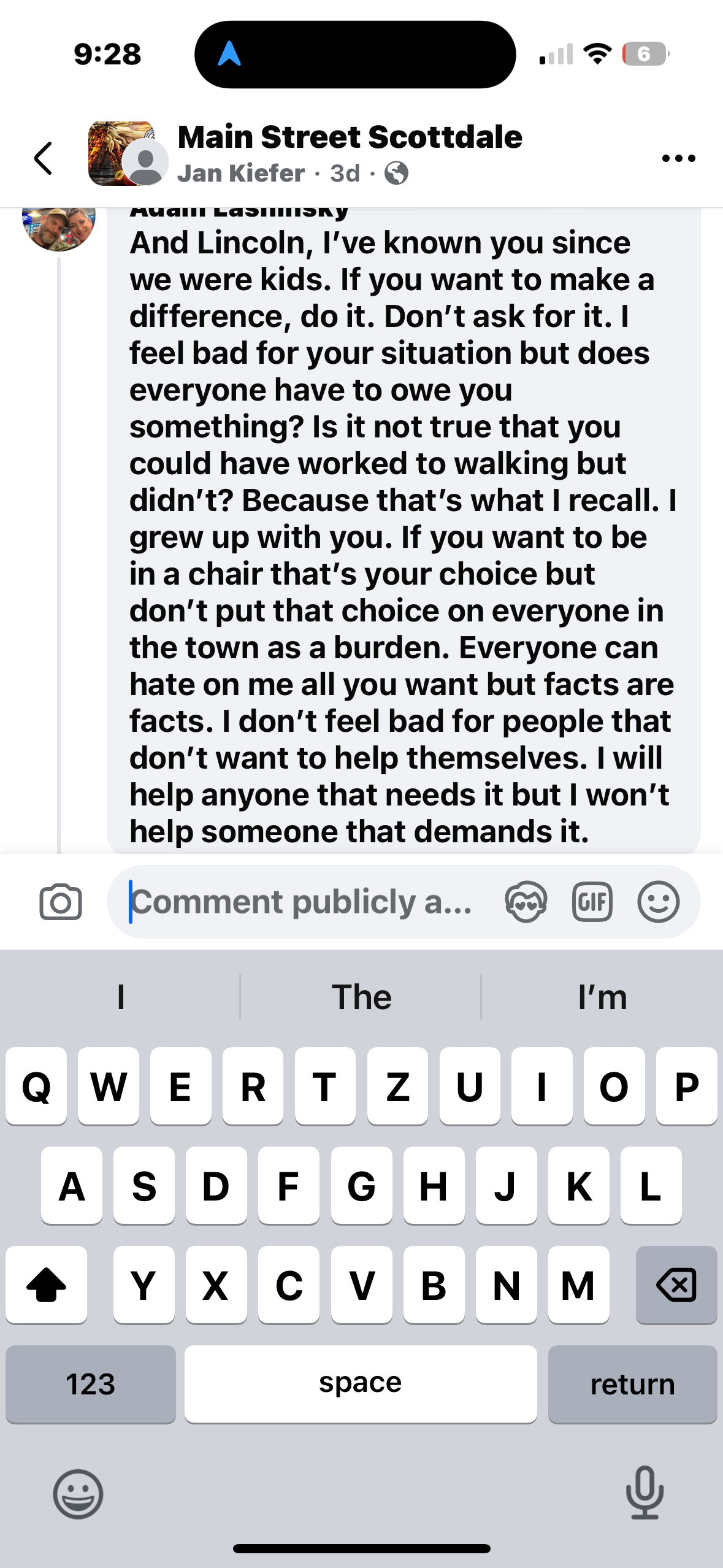This screenshot has width=723, height=1568.
Task: Attach a photo with the camera icon
Action: (x=60, y=902)
